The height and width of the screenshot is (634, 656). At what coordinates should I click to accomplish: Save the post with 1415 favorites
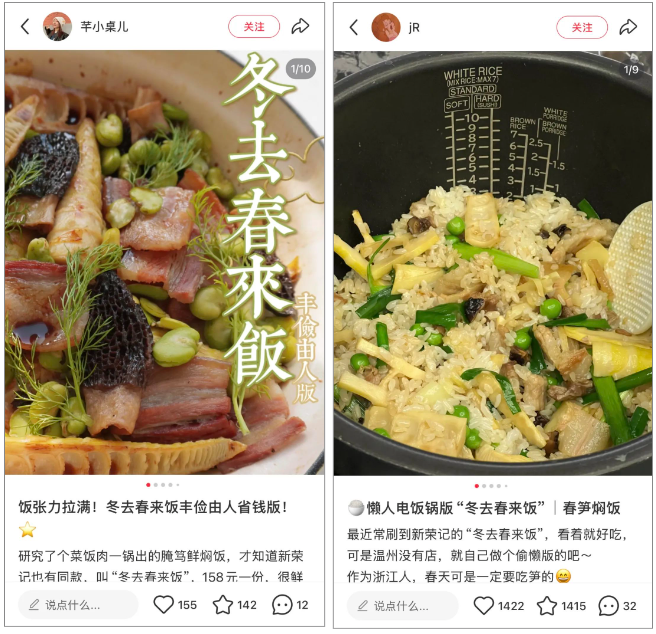click(x=547, y=605)
